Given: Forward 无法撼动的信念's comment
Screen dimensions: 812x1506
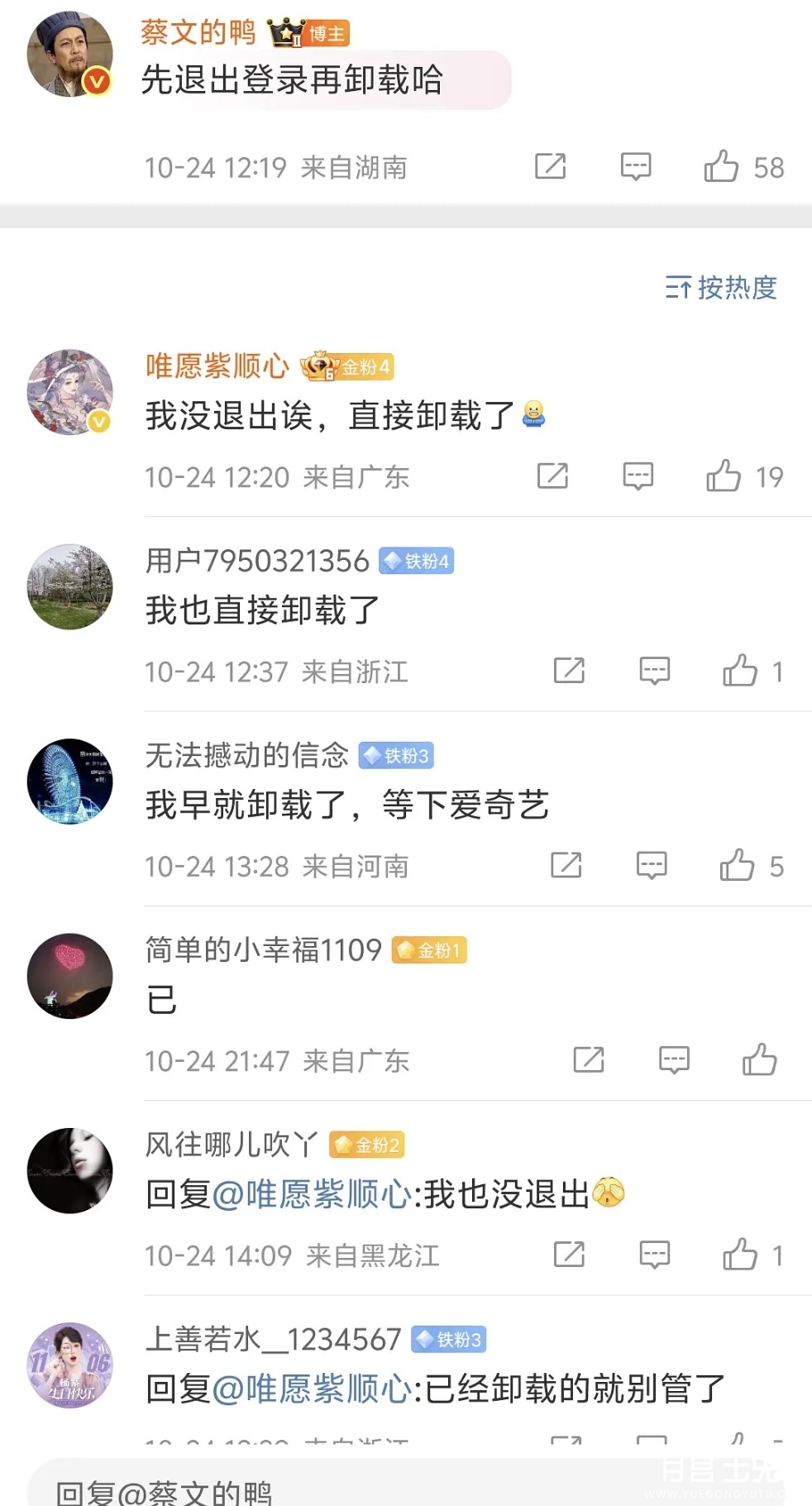Looking at the screenshot, I should [x=566, y=866].
